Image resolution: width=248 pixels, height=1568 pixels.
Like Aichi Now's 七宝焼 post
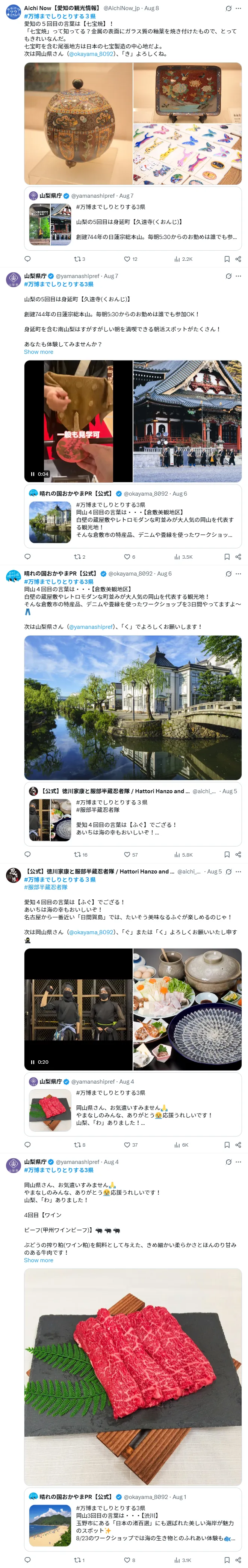127,259
